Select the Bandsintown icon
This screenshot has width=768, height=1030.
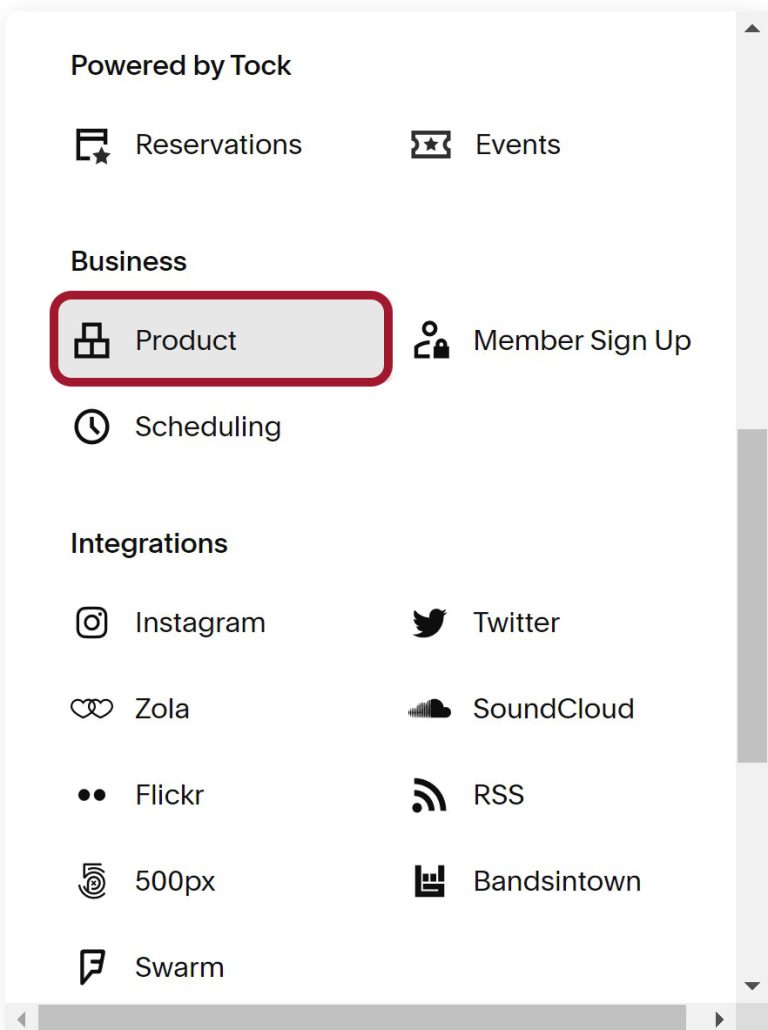point(429,881)
